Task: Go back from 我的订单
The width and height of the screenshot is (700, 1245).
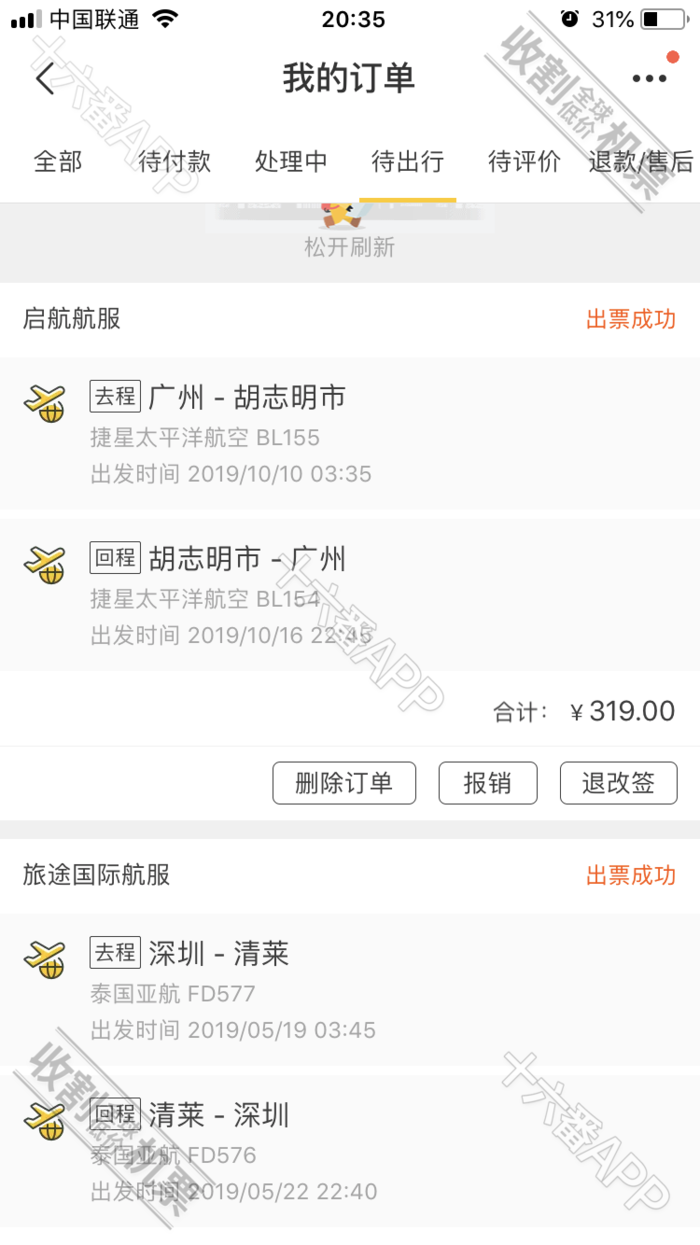Action: (44, 78)
